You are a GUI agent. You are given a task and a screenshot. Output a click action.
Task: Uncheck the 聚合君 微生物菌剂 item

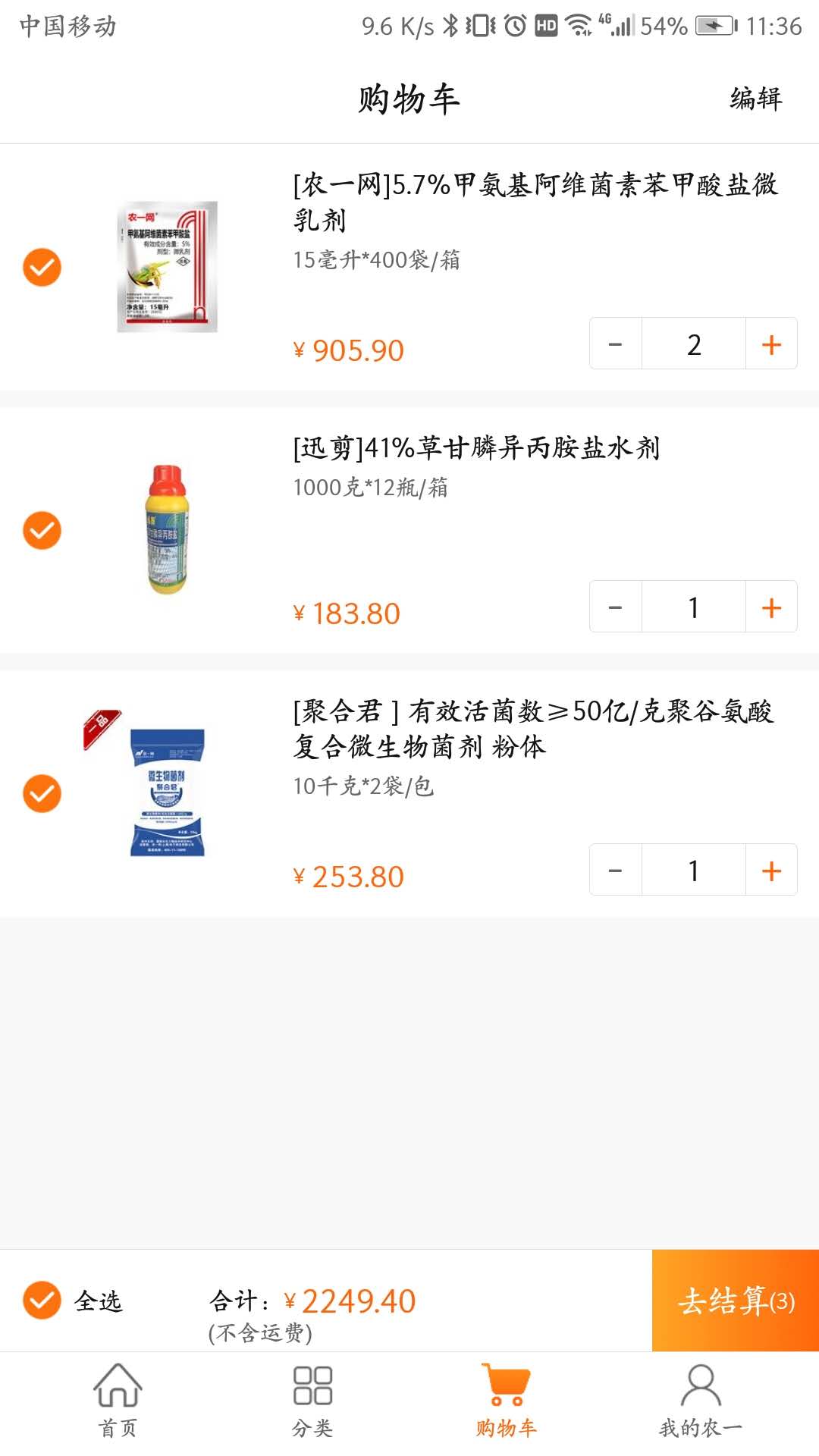coord(42,794)
